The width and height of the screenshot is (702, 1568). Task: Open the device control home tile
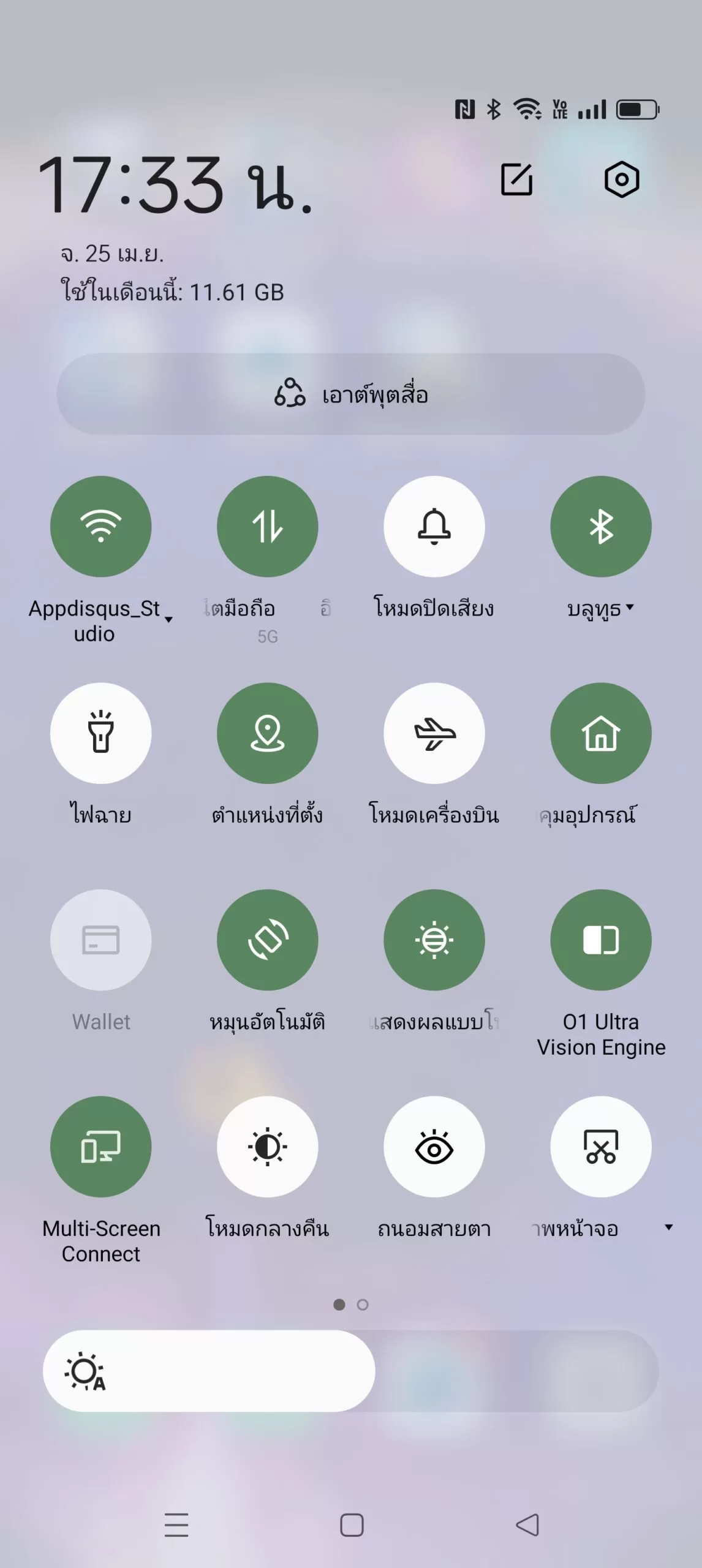[x=601, y=733]
